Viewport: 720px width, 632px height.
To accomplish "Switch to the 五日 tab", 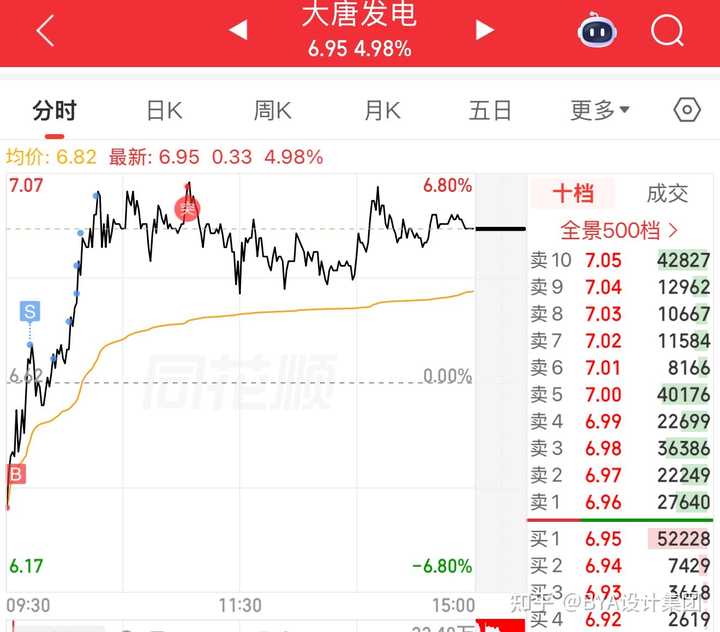I will click(x=490, y=111).
